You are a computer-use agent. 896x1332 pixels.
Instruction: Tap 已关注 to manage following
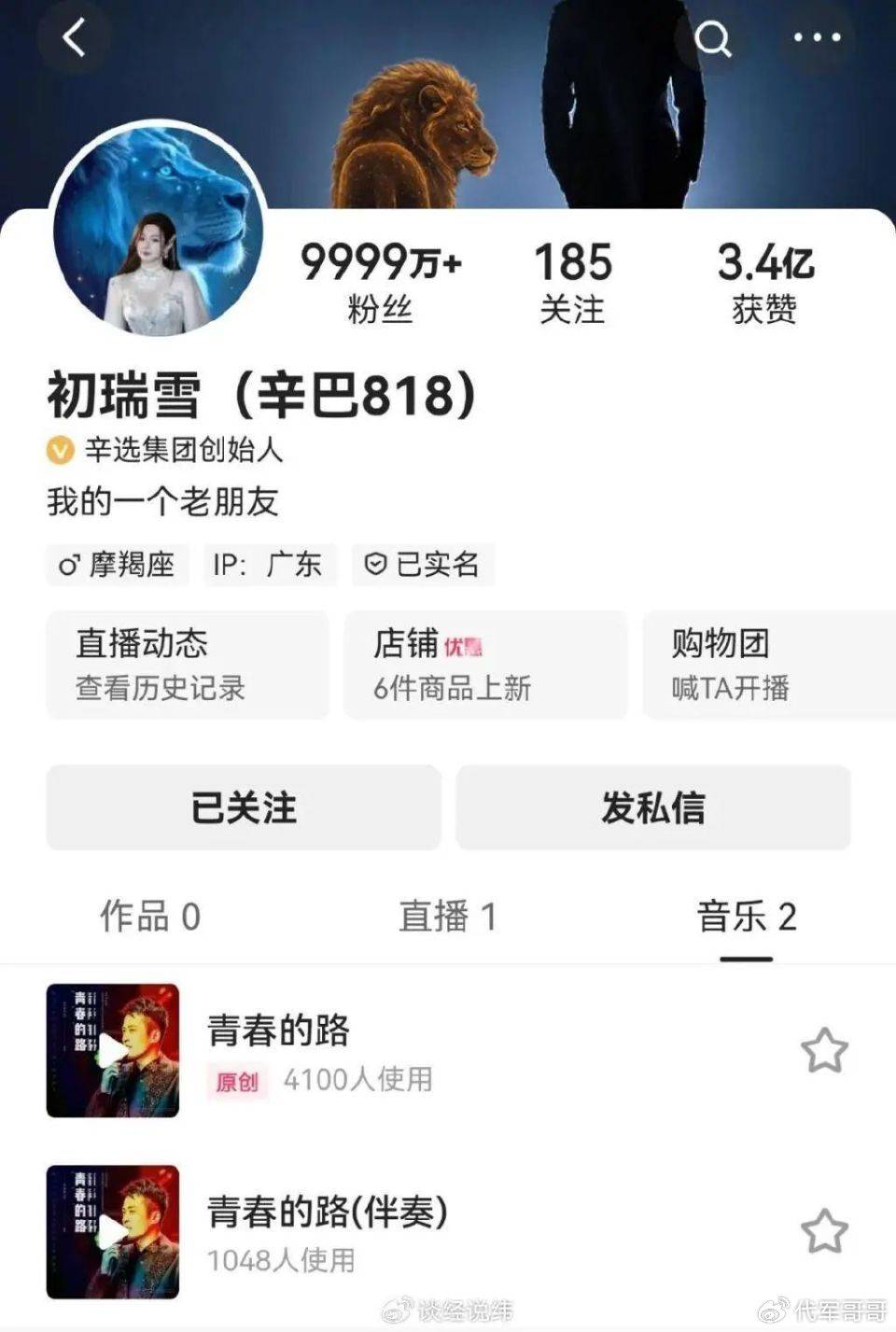tap(244, 807)
